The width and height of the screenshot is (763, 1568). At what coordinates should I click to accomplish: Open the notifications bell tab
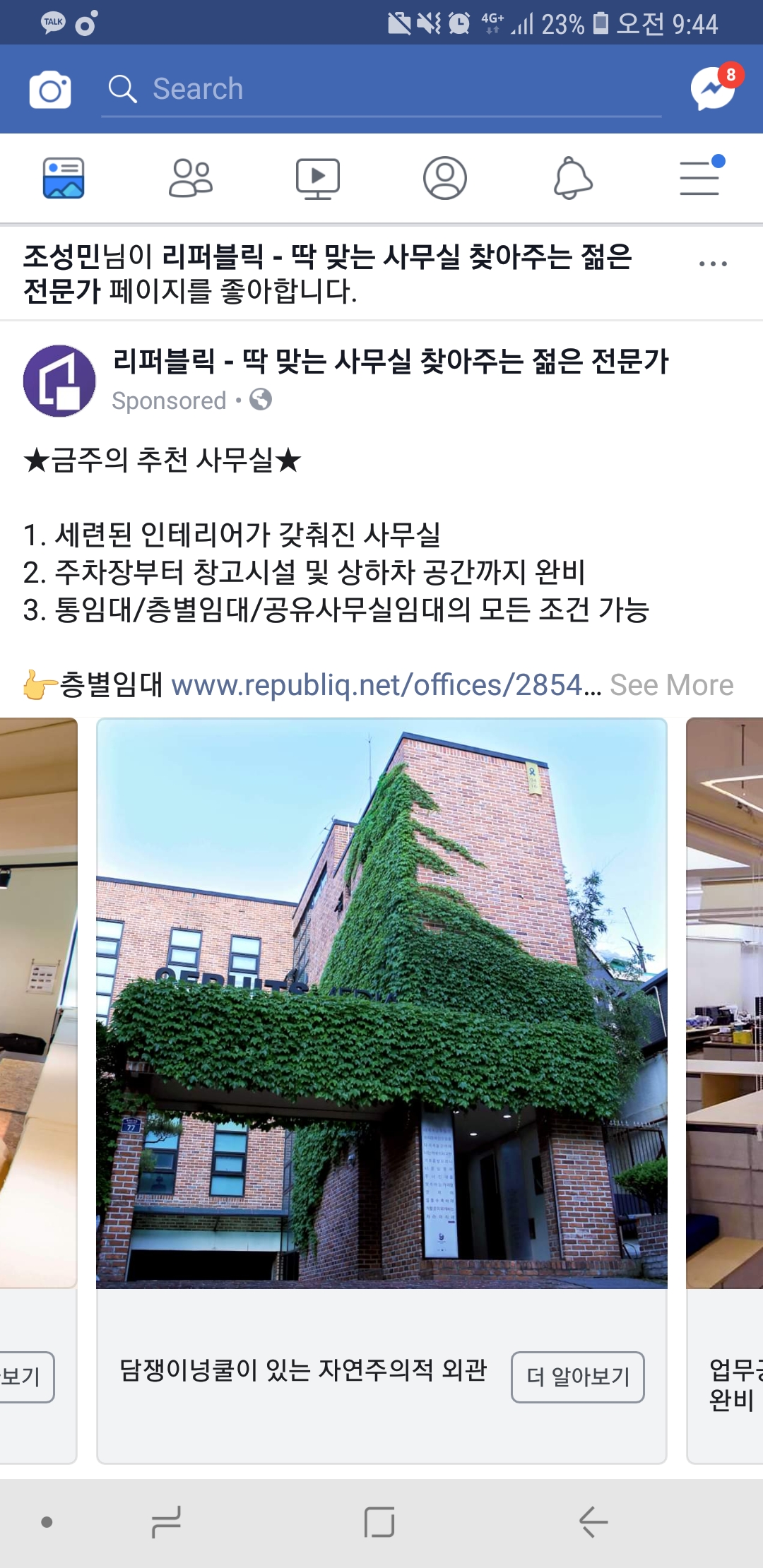coord(572,178)
